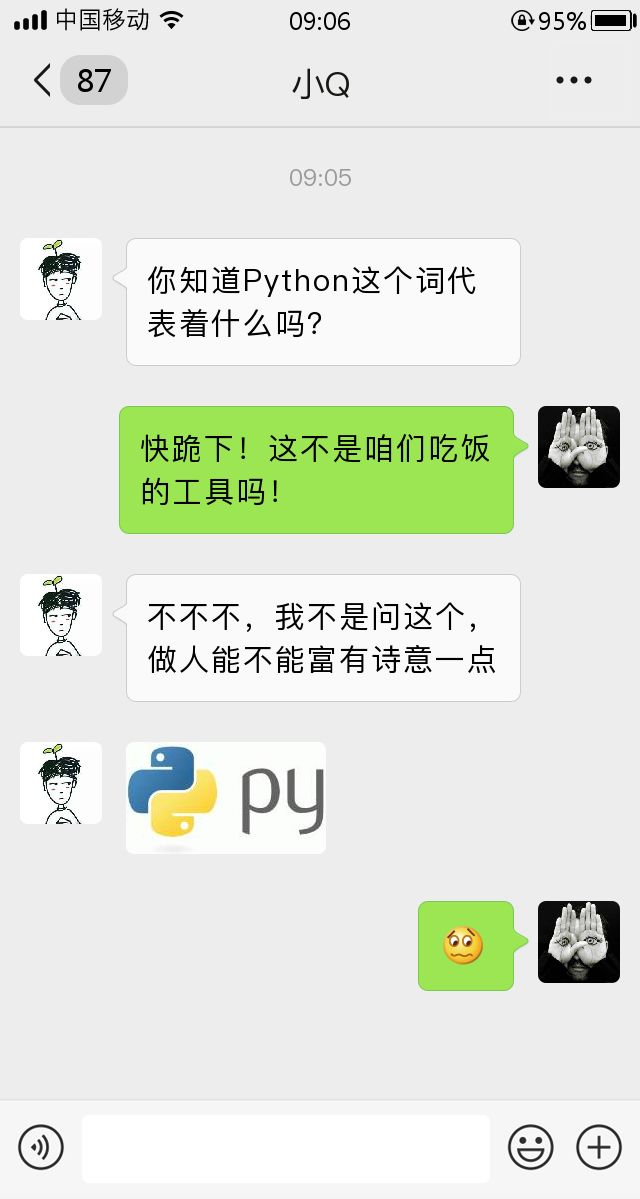Open my avatar next to the emoji message
Viewport: 640px width, 1199px height.
[578, 942]
